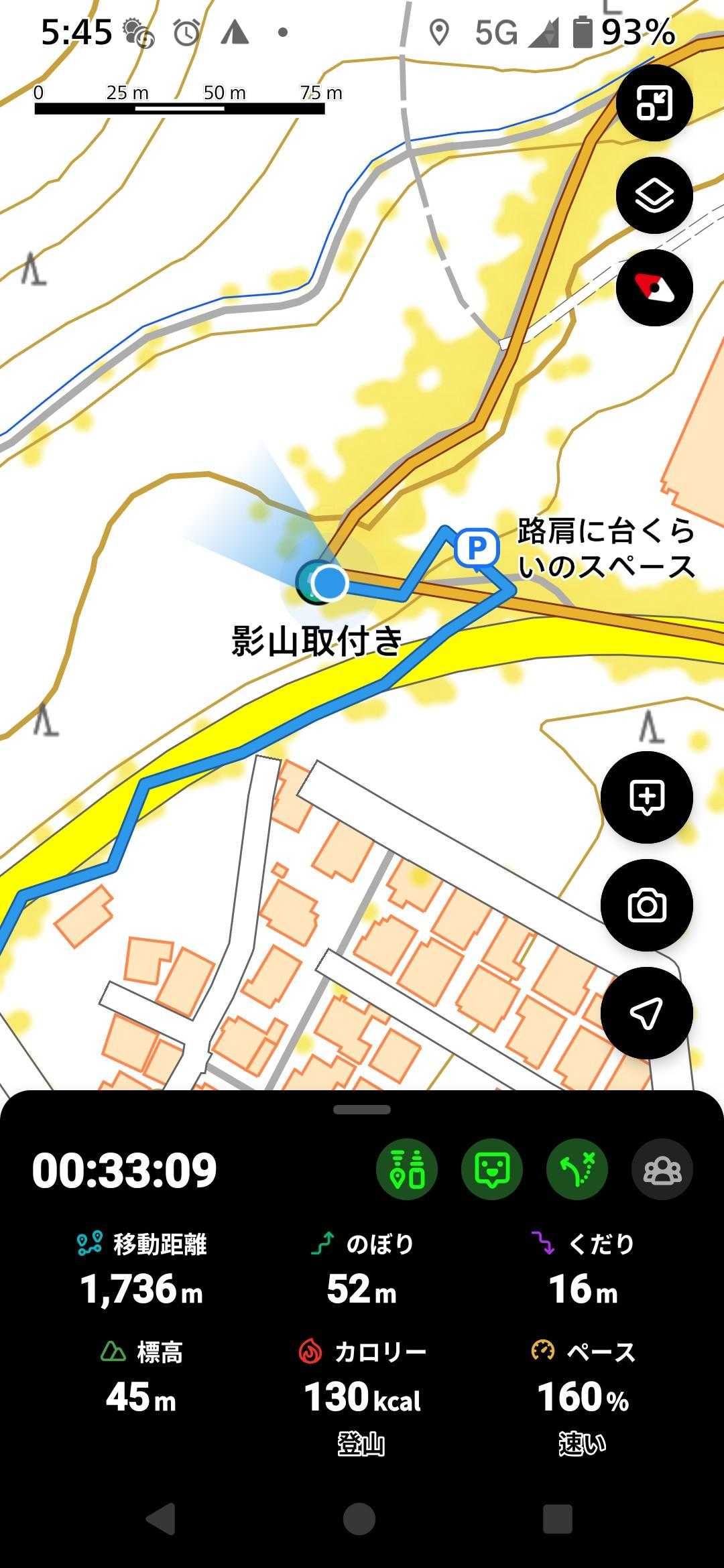
Task: Toggle the off-route alert icon
Action: point(577,1169)
